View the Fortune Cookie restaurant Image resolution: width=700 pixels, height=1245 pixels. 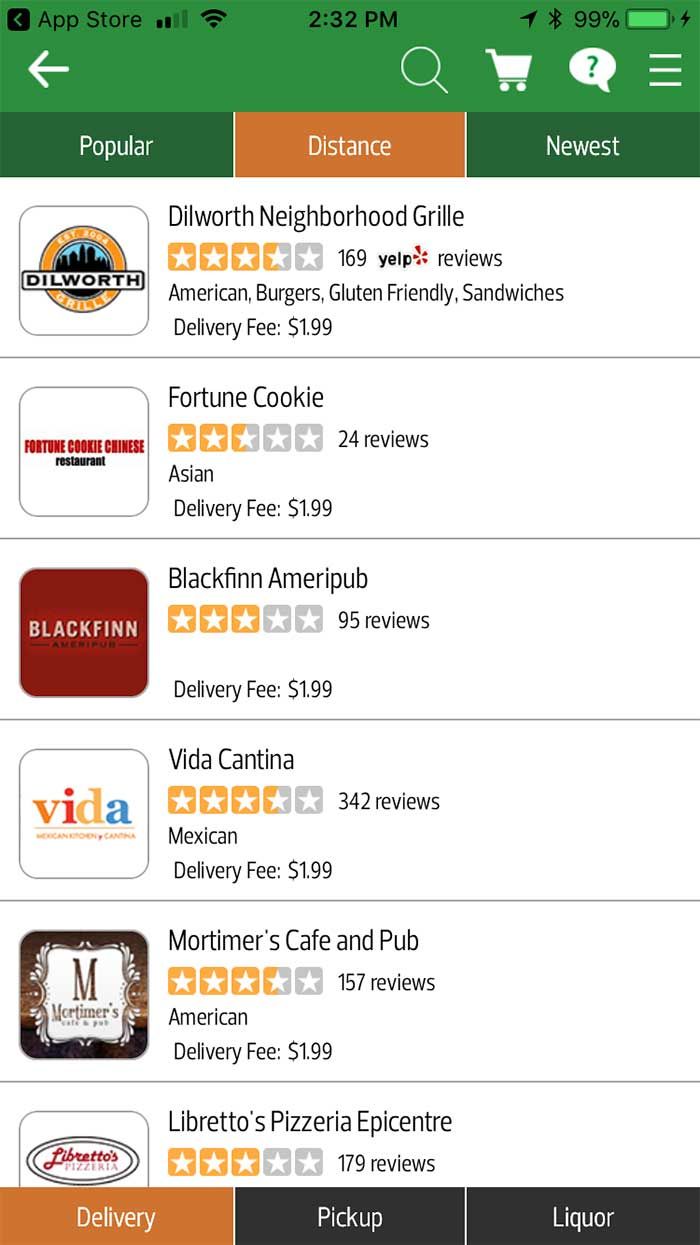click(246, 398)
